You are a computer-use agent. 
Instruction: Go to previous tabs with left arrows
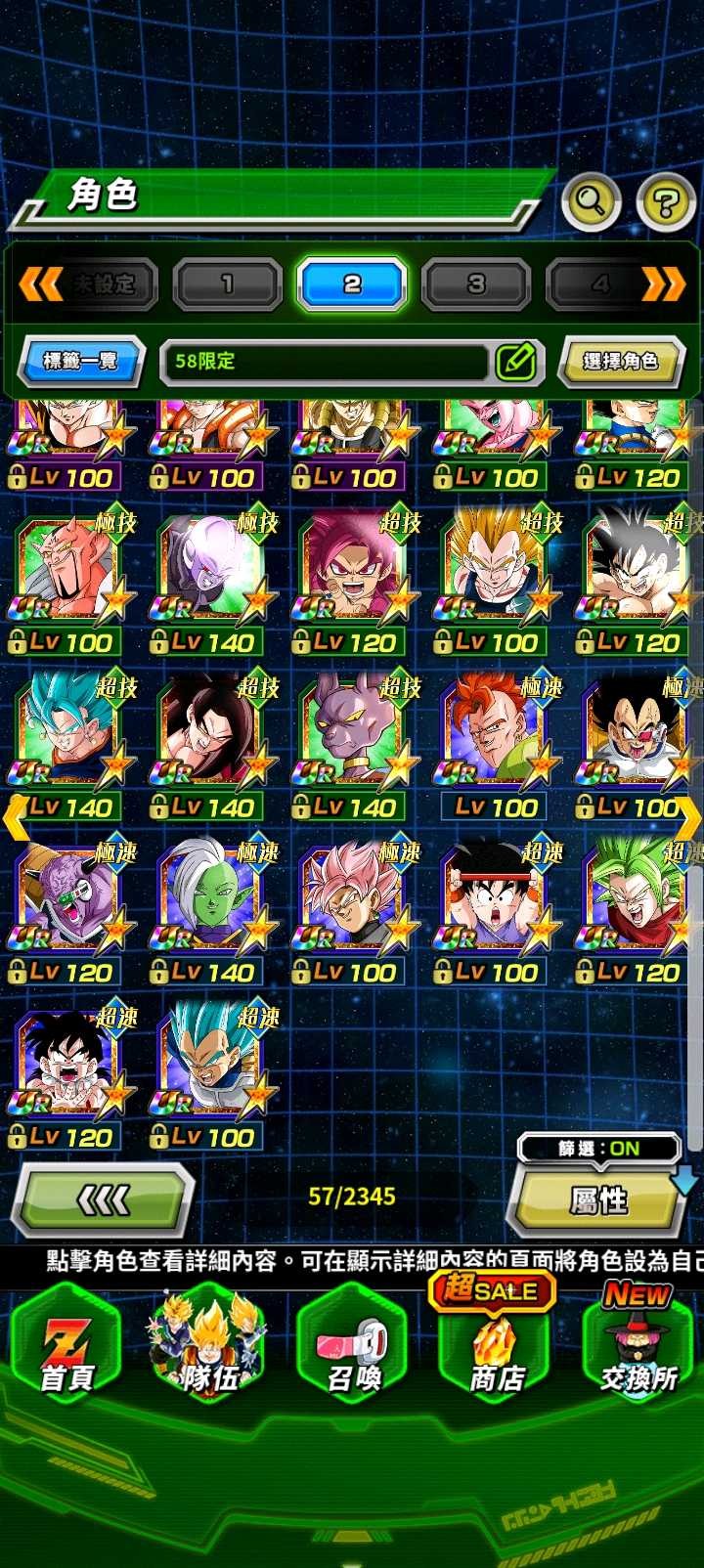coord(39,284)
